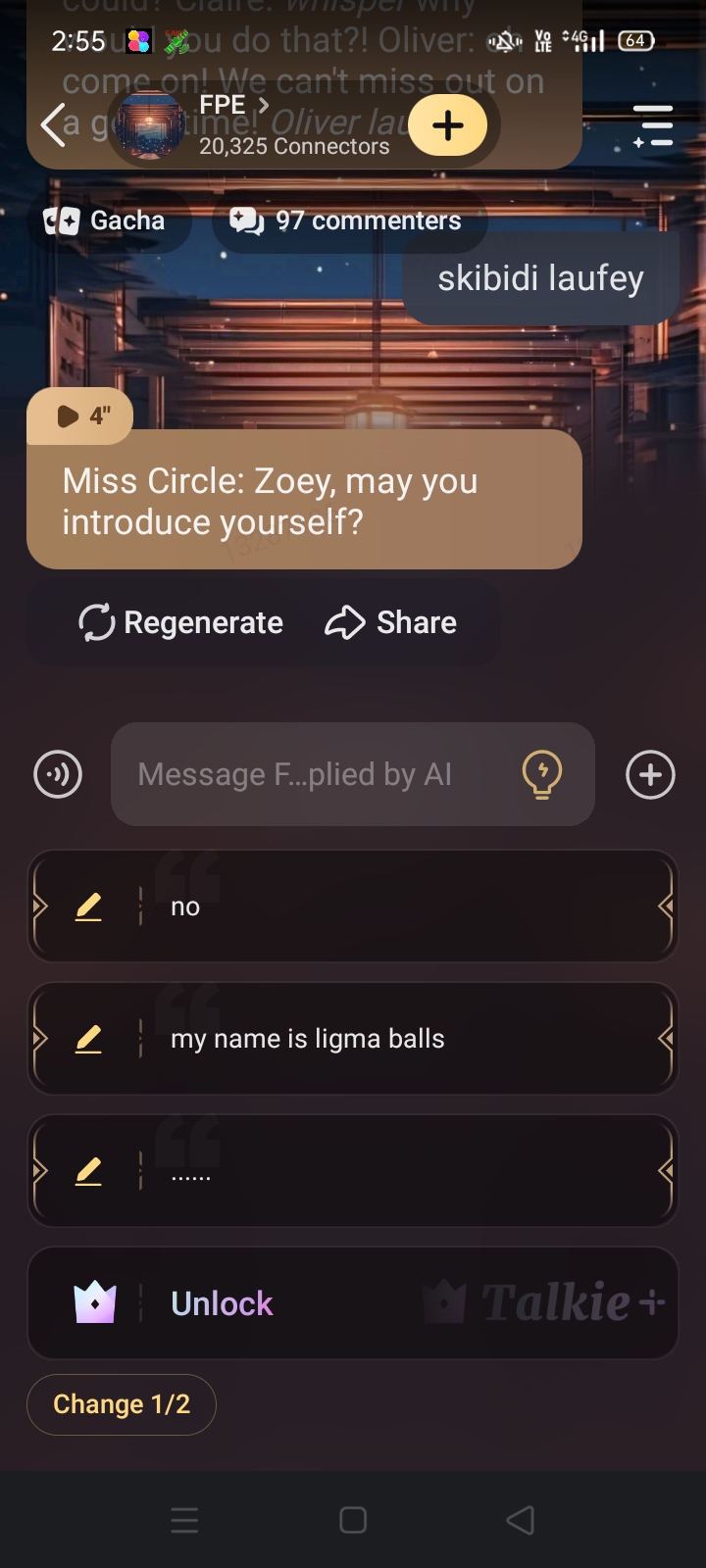Change suggestions with Change 1/2
This screenshot has width=706, height=1568.
tap(122, 1404)
